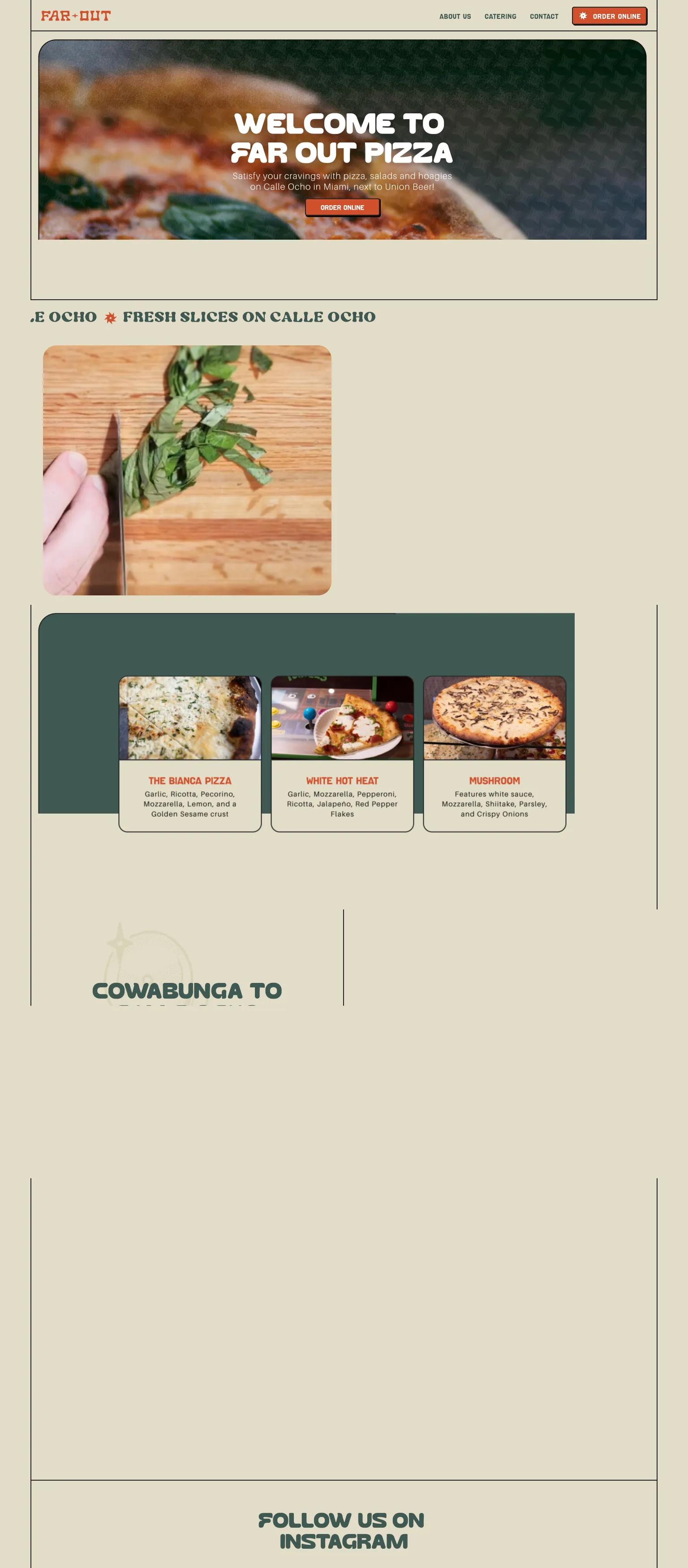
Task: Click the Fresh Slices On Calle Ocho ticker text
Action: [249, 317]
